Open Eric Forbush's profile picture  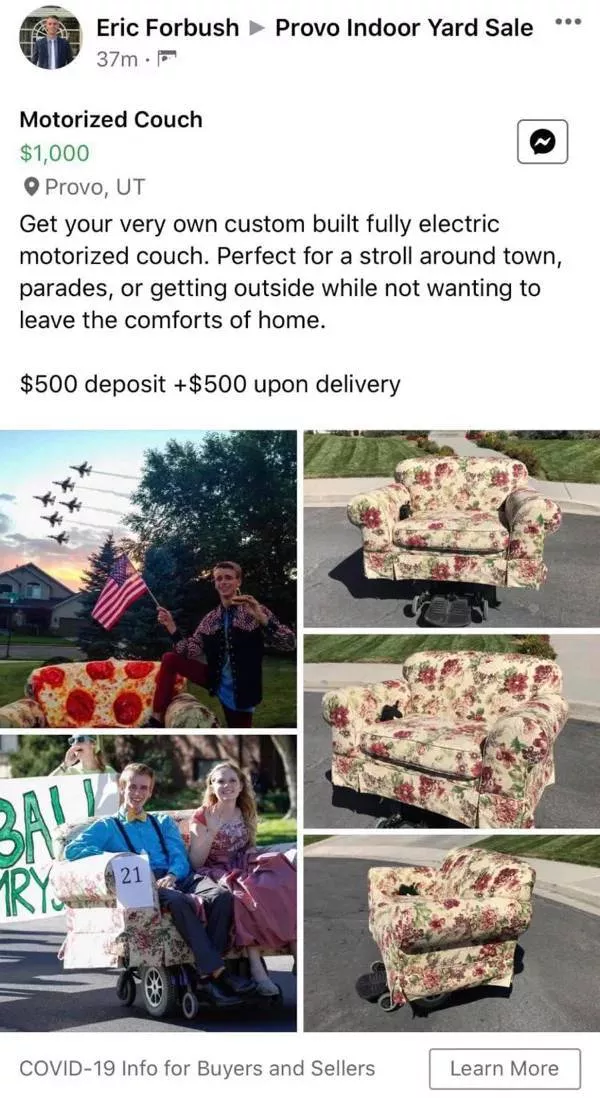(x=49, y=40)
